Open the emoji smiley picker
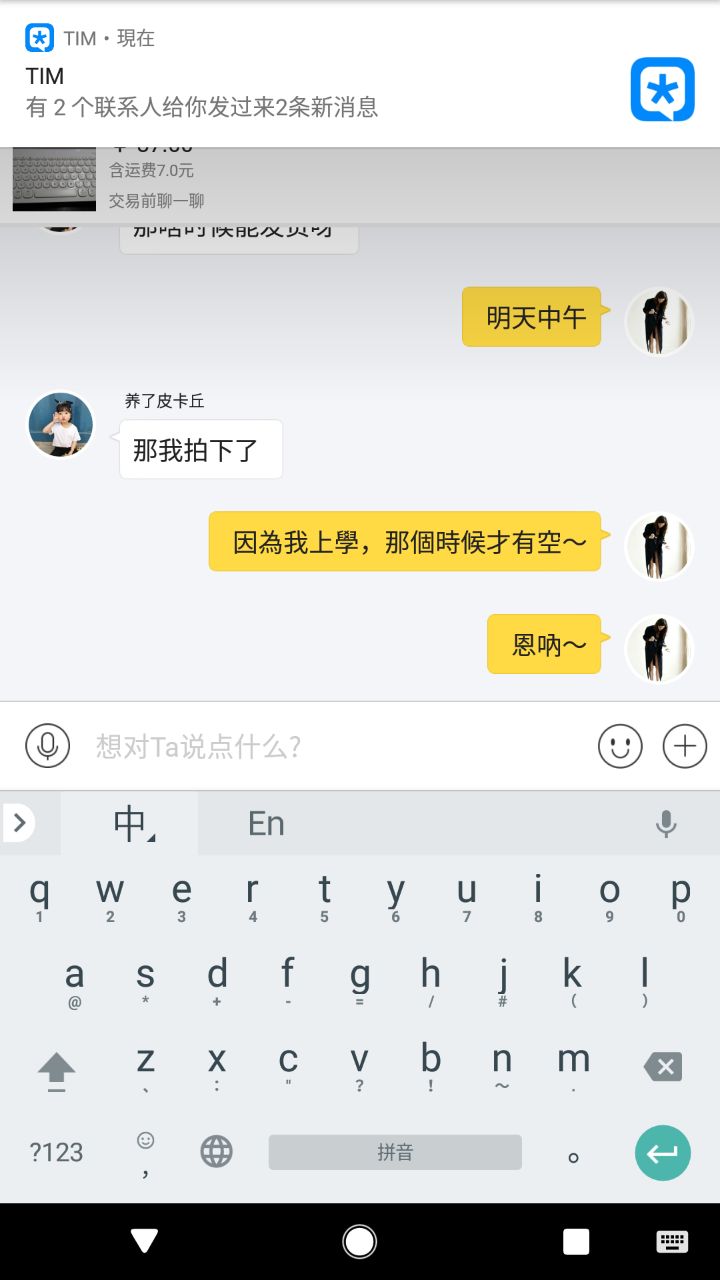 point(620,746)
